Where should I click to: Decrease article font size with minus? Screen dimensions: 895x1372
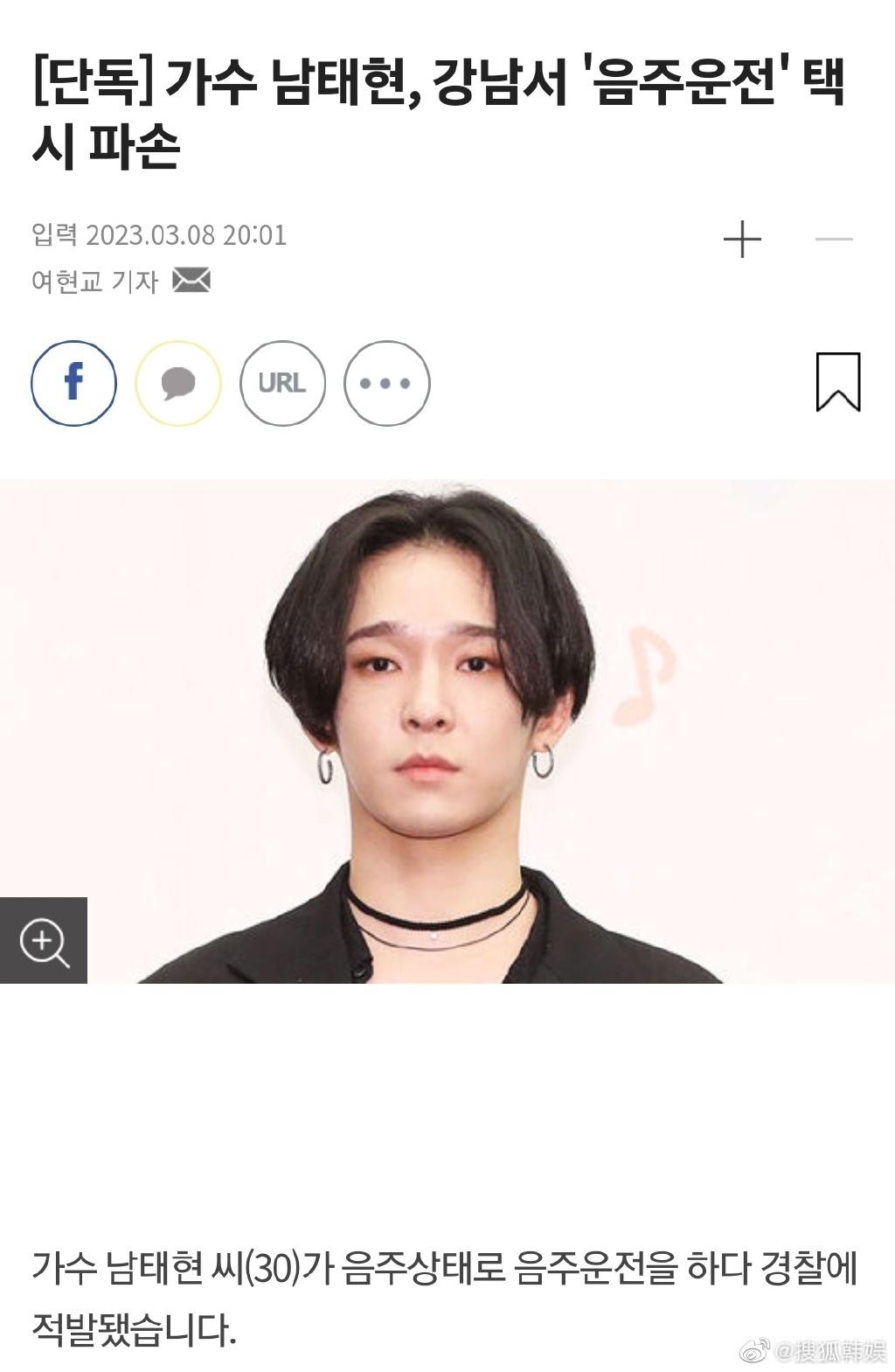(833, 239)
